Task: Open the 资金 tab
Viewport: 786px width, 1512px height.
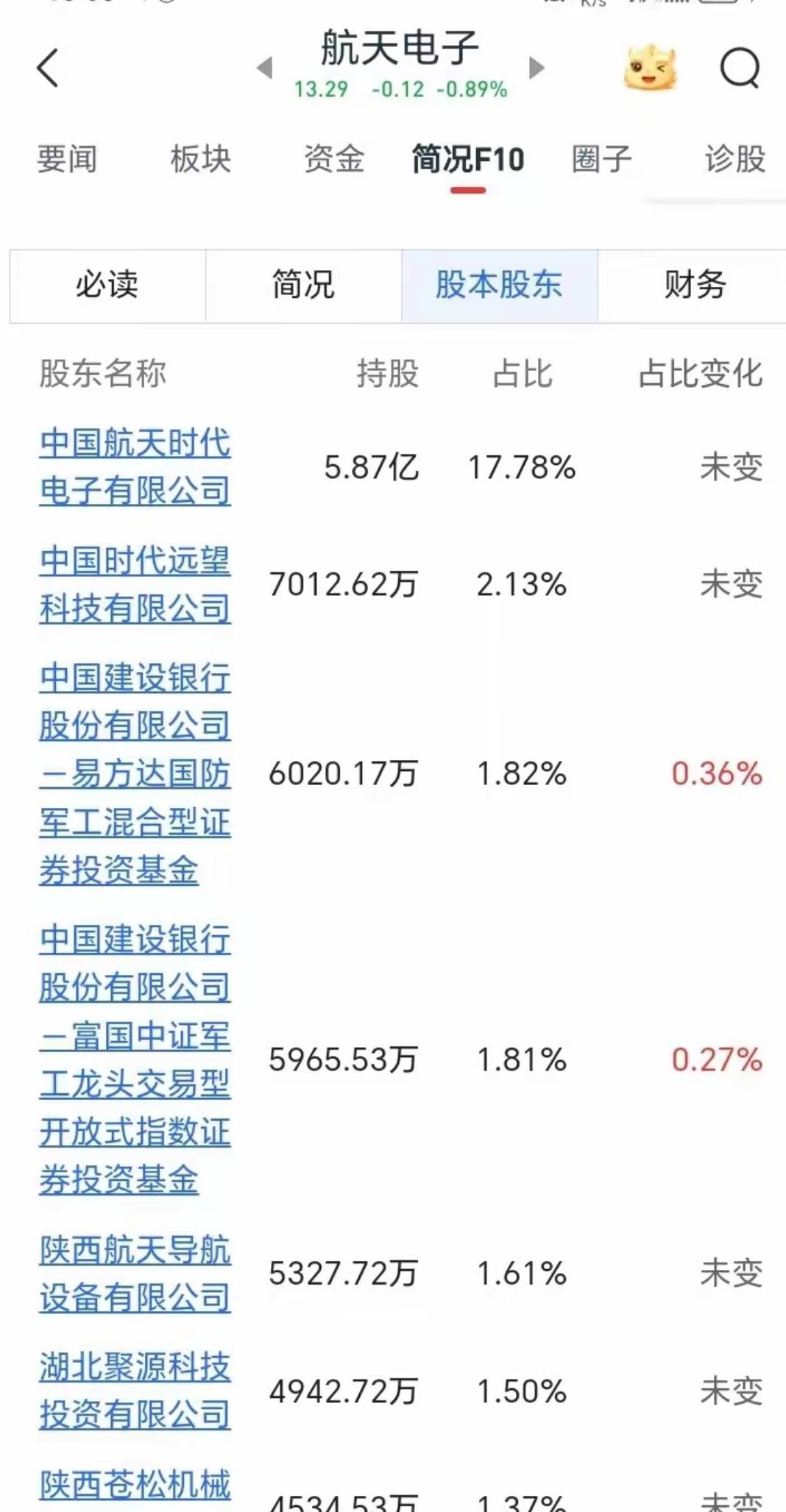Action: click(333, 160)
